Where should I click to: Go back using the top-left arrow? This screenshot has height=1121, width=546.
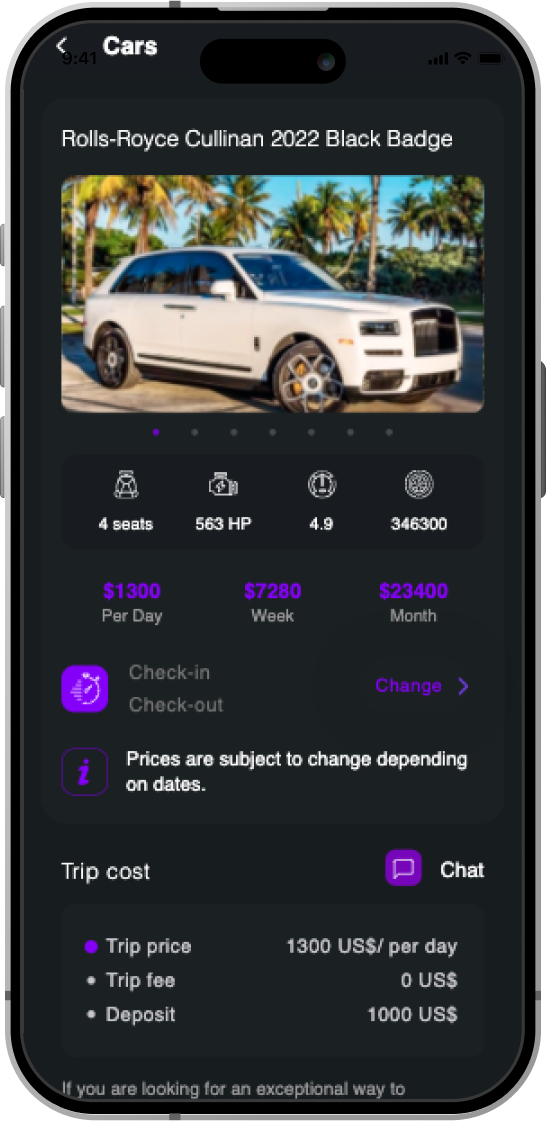(61, 45)
